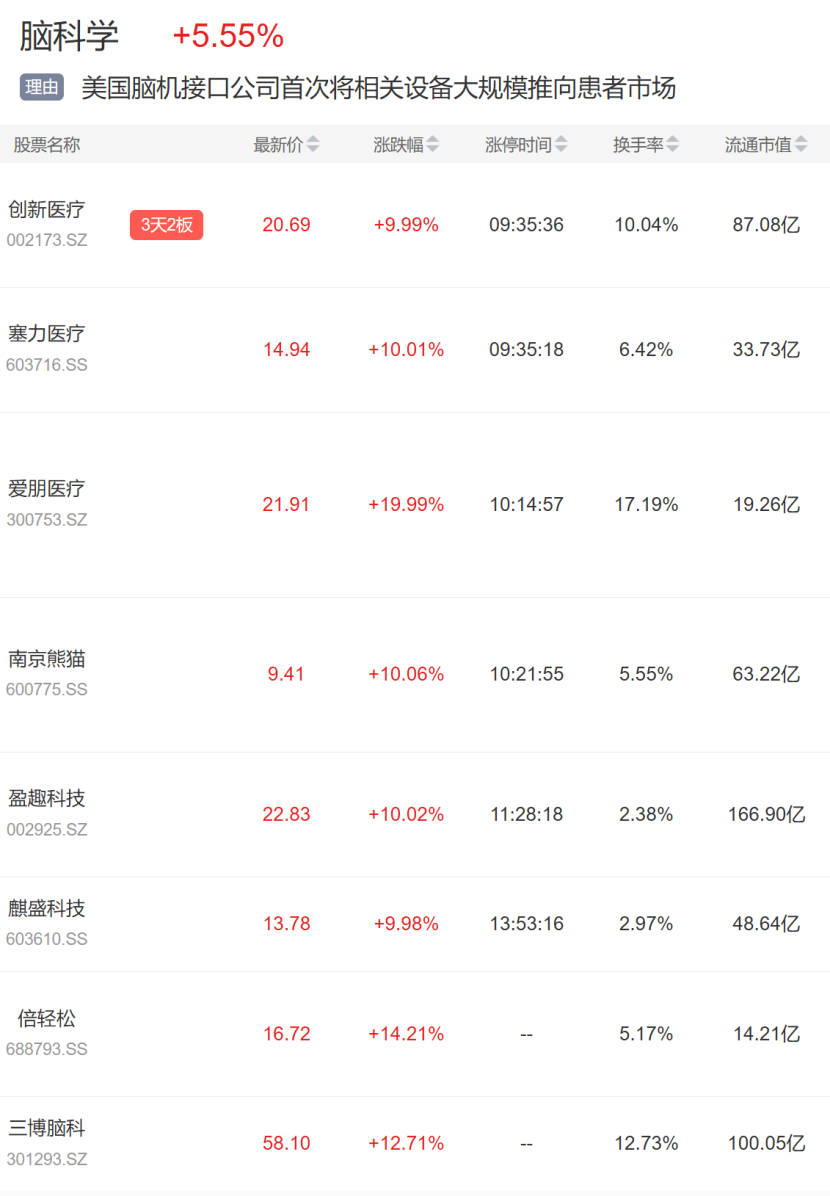Image resolution: width=830 pixels, height=1196 pixels.
Task: Open the 麒盛科技 stock row
Action: point(415,924)
